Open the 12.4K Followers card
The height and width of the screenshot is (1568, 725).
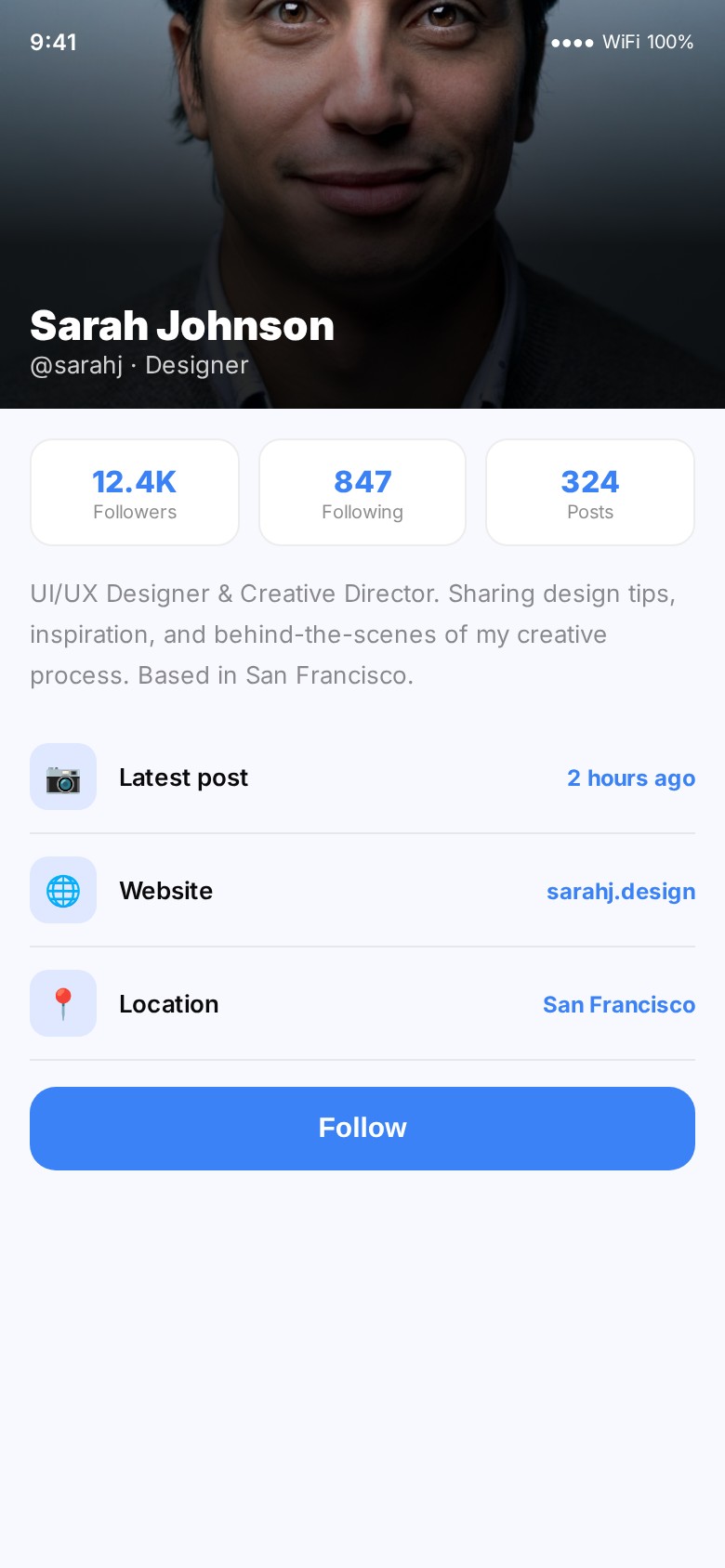click(135, 492)
